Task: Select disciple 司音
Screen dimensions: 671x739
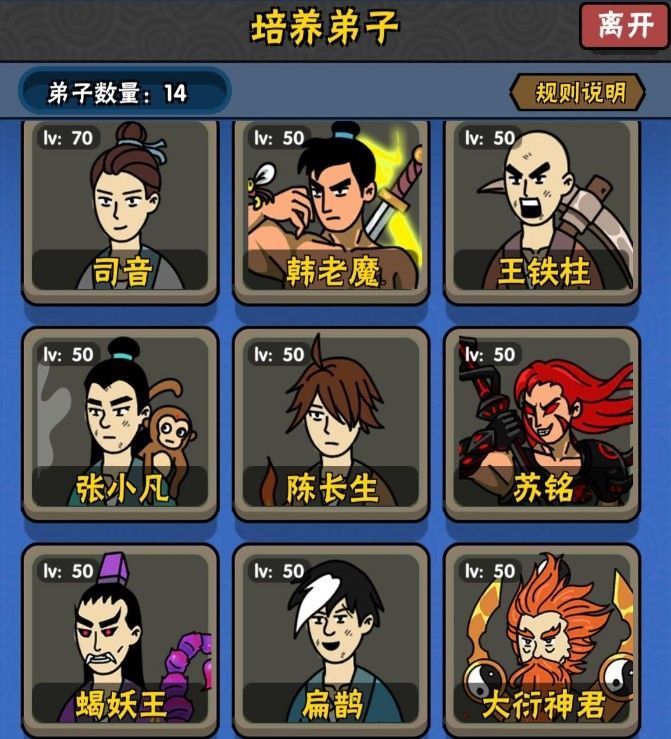Action: pyautogui.click(x=120, y=210)
